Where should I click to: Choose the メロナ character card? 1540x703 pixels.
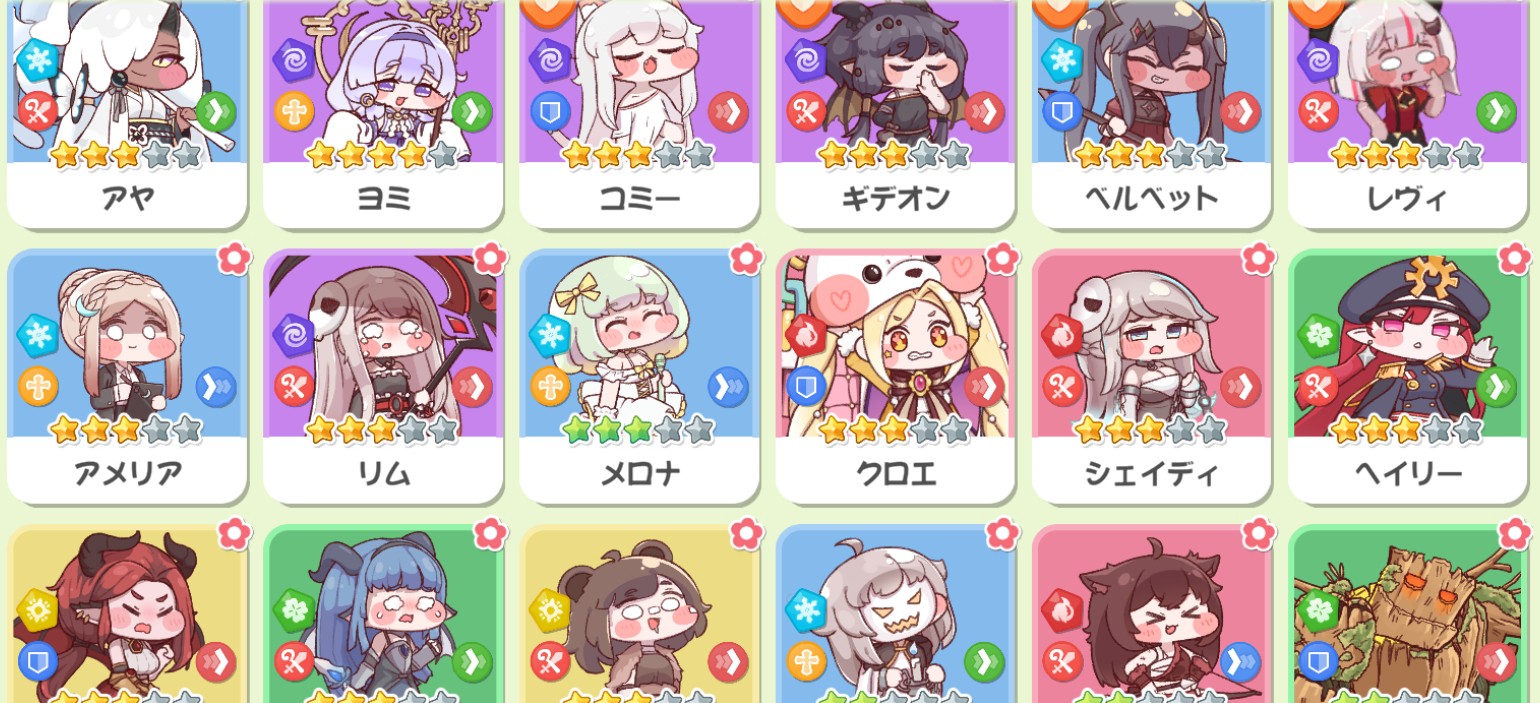(x=639, y=375)
